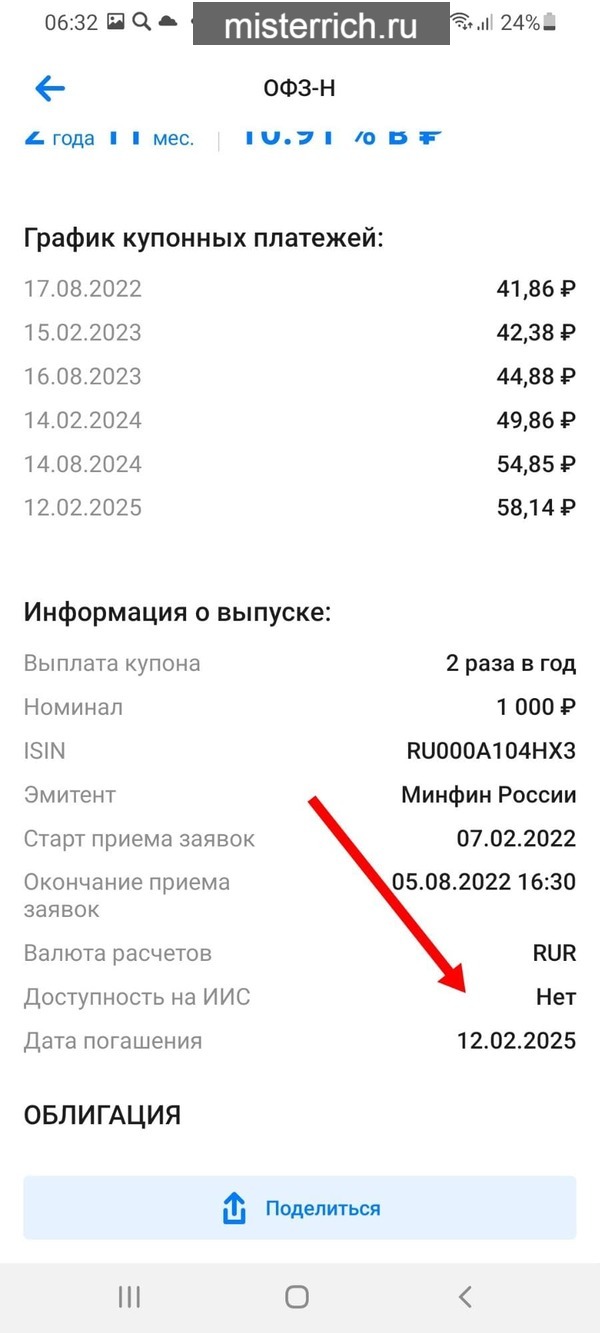Go to the system home screen
Screen dimensions: 600x1333
click(x=297, y=1297)
